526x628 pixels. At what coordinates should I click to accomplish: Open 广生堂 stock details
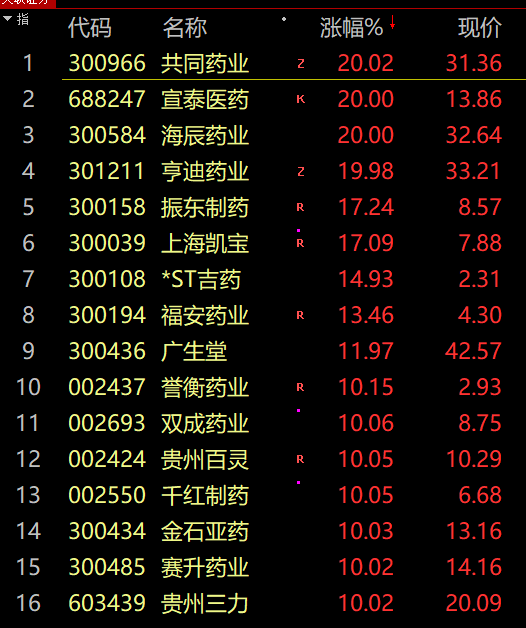[x=263, y=351]
